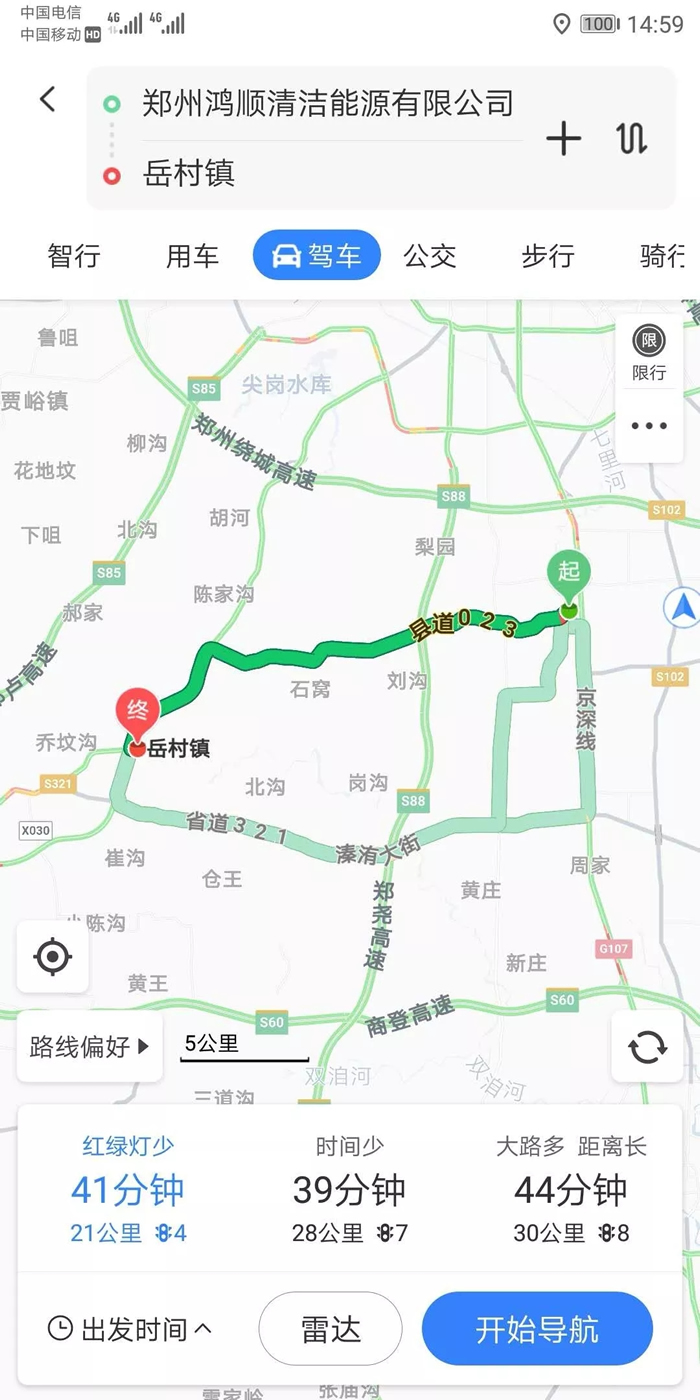Viewport: 700px width, 1400px height.
Task: Select the 驾车 driving tab
Action: click(x=317, y=256)
